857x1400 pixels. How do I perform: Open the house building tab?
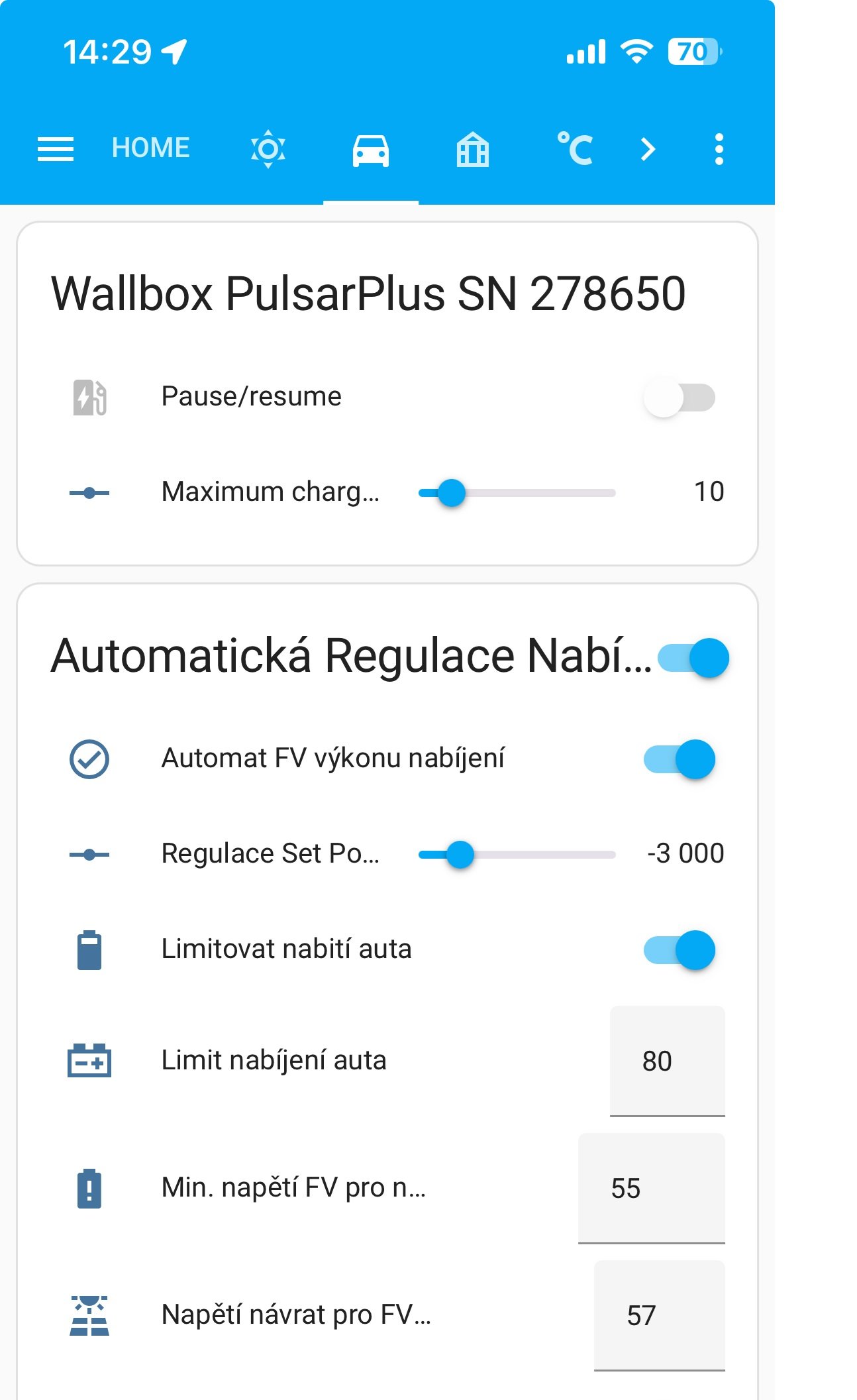472,149
